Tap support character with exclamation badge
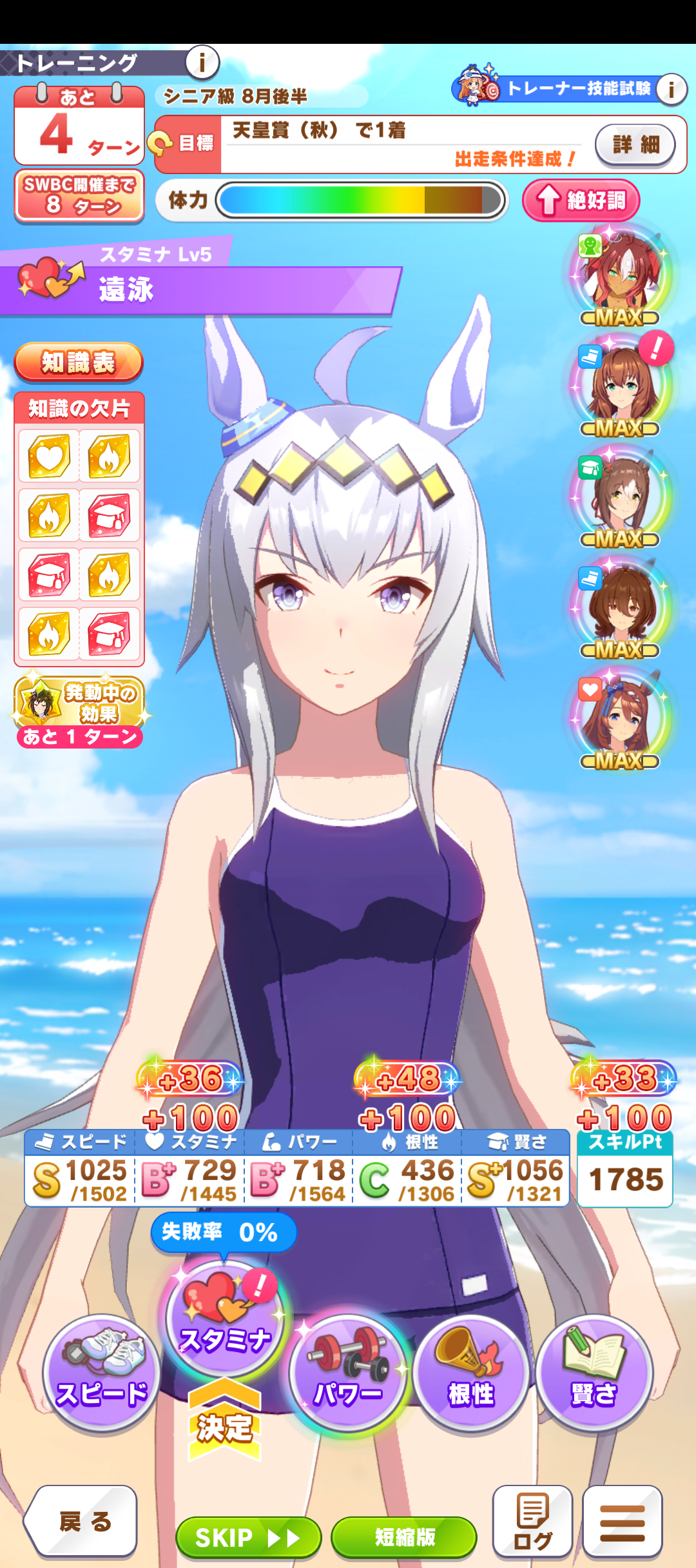696x1568 pixels. click(x=621, y=387)
